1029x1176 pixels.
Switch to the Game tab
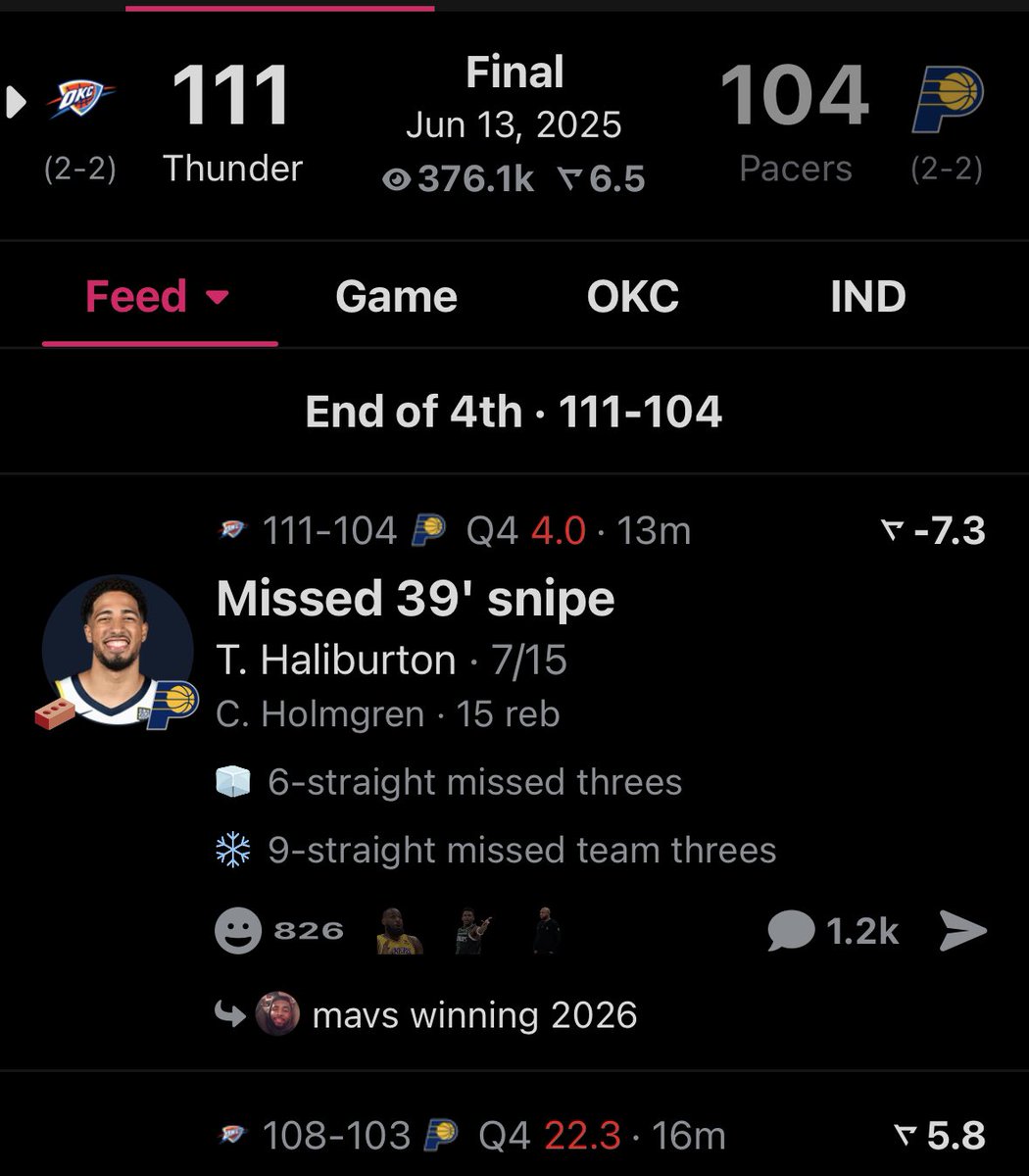coord(396,297)
